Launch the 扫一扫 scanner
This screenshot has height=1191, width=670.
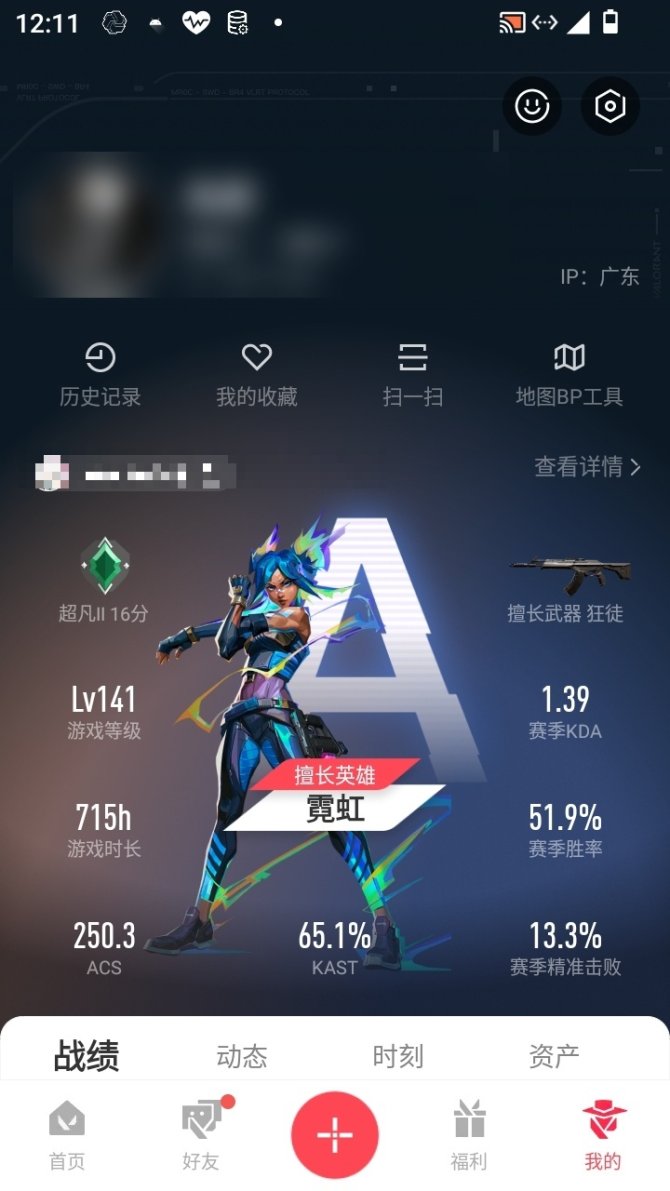coord(413,374)
